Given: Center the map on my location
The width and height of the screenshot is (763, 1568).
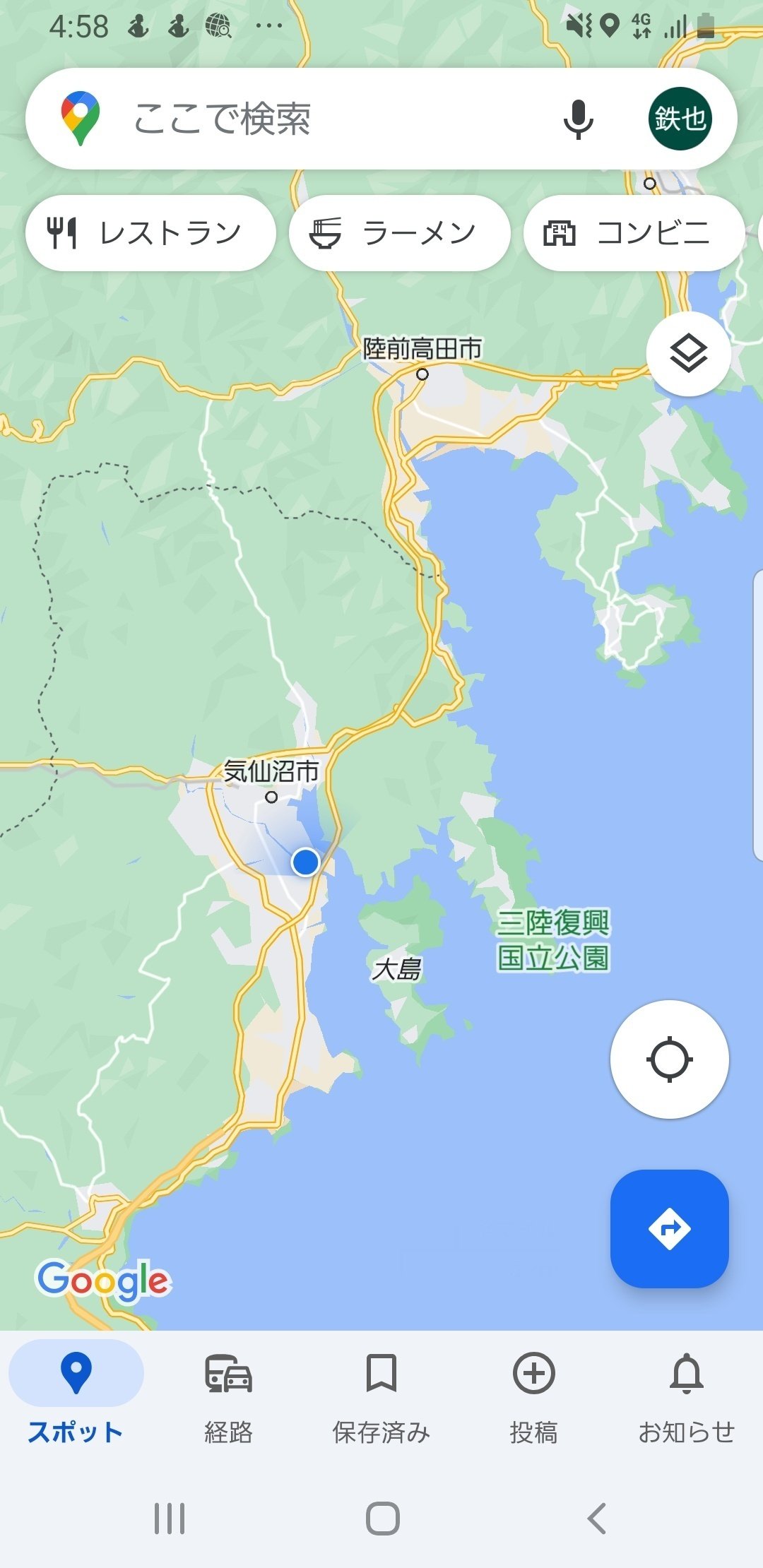Looking at the screenshot, I should pyautogui.click(x=669, y=1059).
